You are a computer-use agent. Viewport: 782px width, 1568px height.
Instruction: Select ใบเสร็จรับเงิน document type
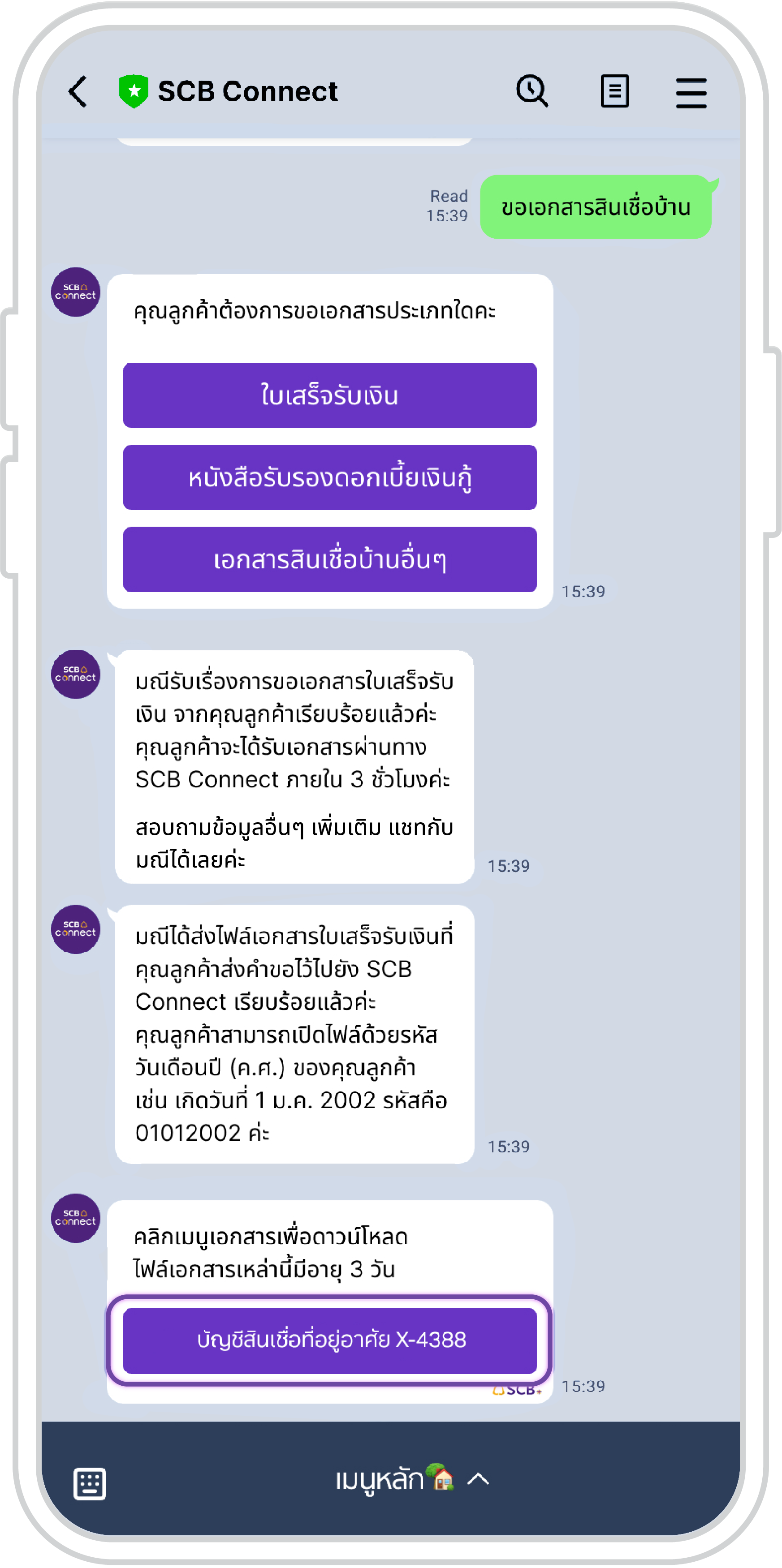(x=329, y=395)
